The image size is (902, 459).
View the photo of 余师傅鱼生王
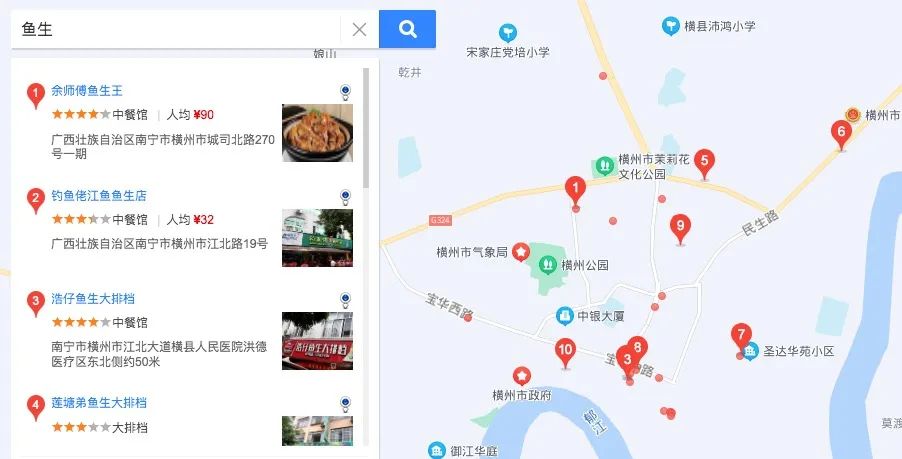pyautogui.click(x=317, y=133)
